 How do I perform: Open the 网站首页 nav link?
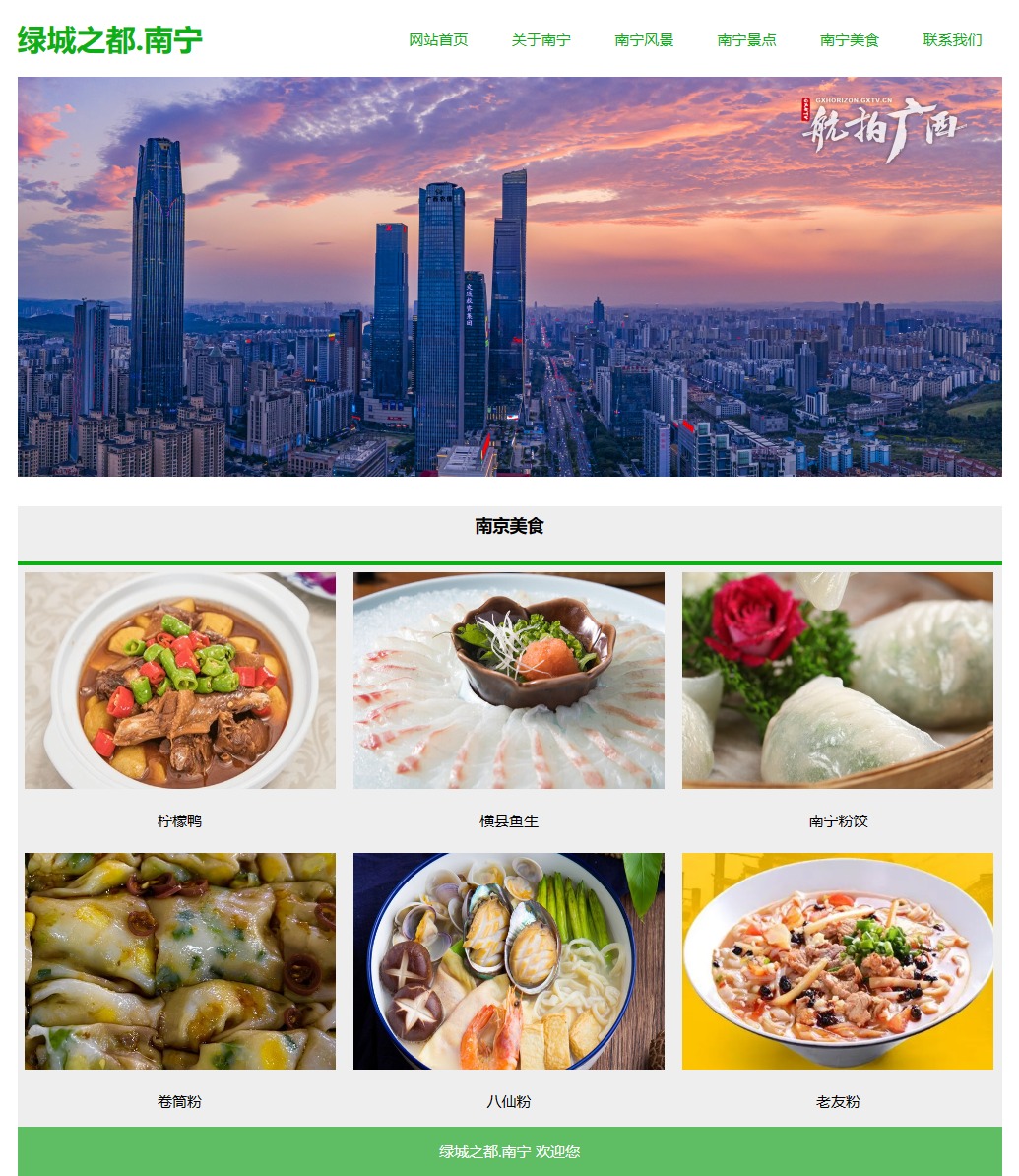[438, 40]
